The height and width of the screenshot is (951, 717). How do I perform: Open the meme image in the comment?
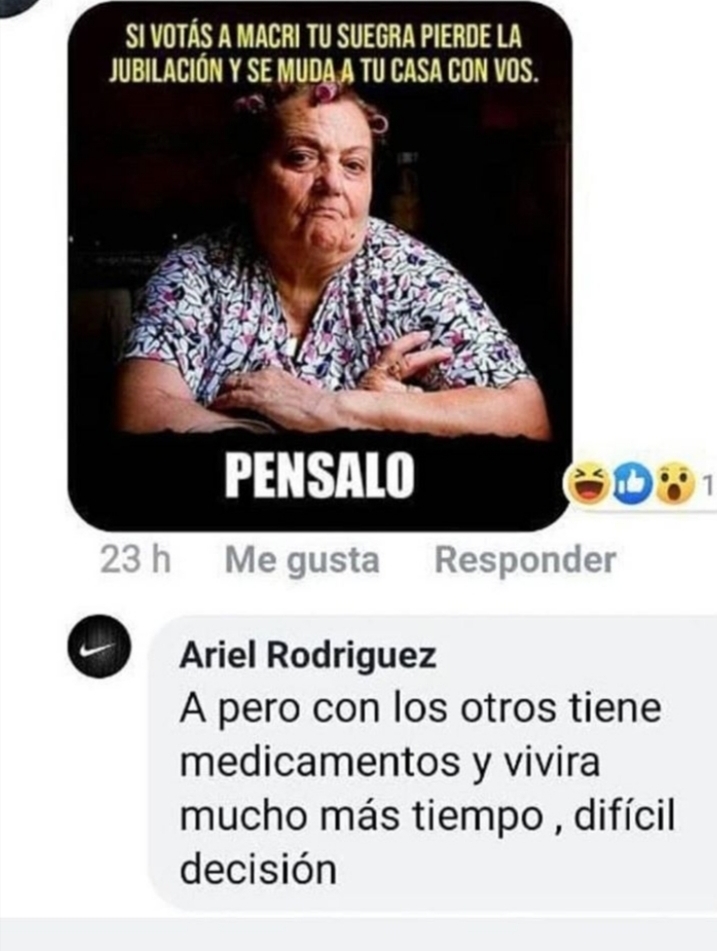320,265
